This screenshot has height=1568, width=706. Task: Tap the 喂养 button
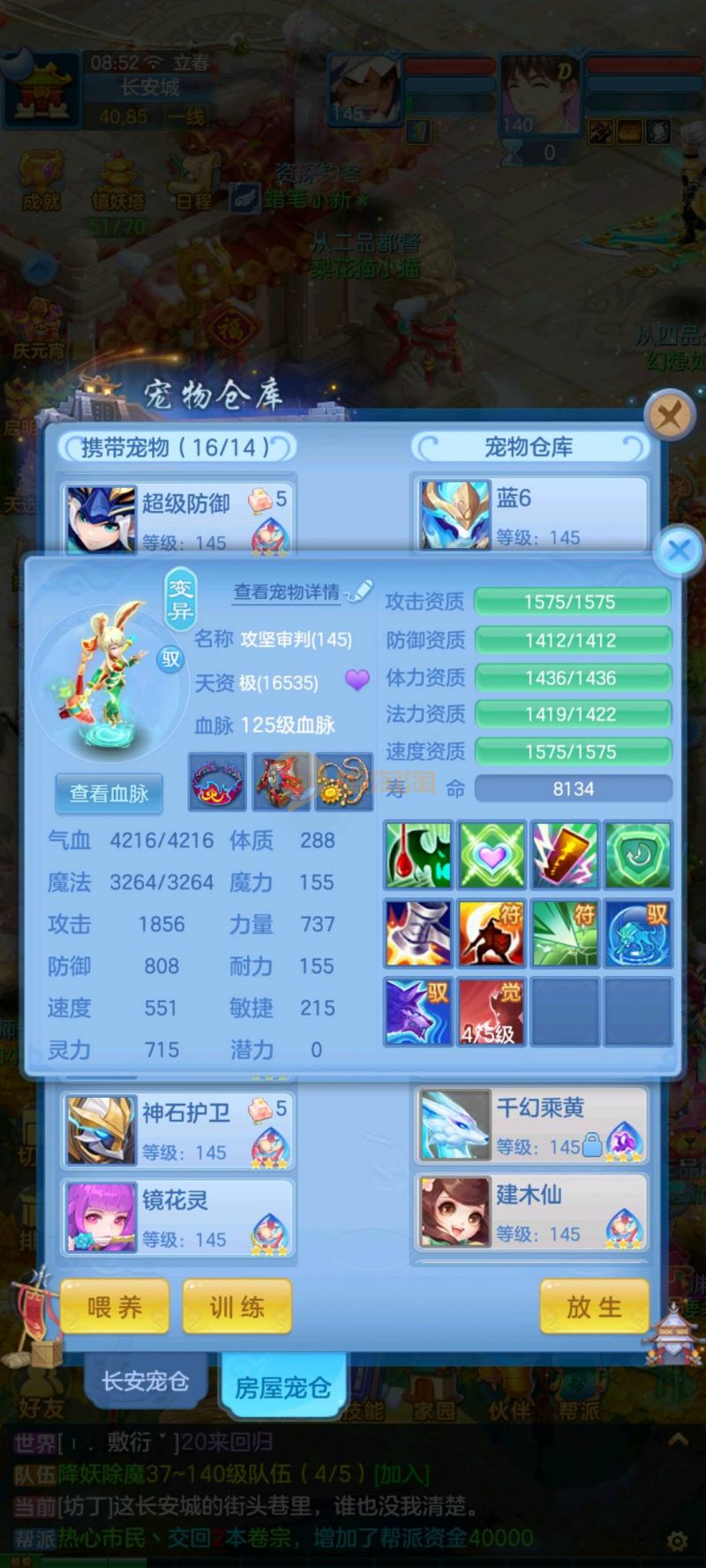click(x=114, y=1307)
